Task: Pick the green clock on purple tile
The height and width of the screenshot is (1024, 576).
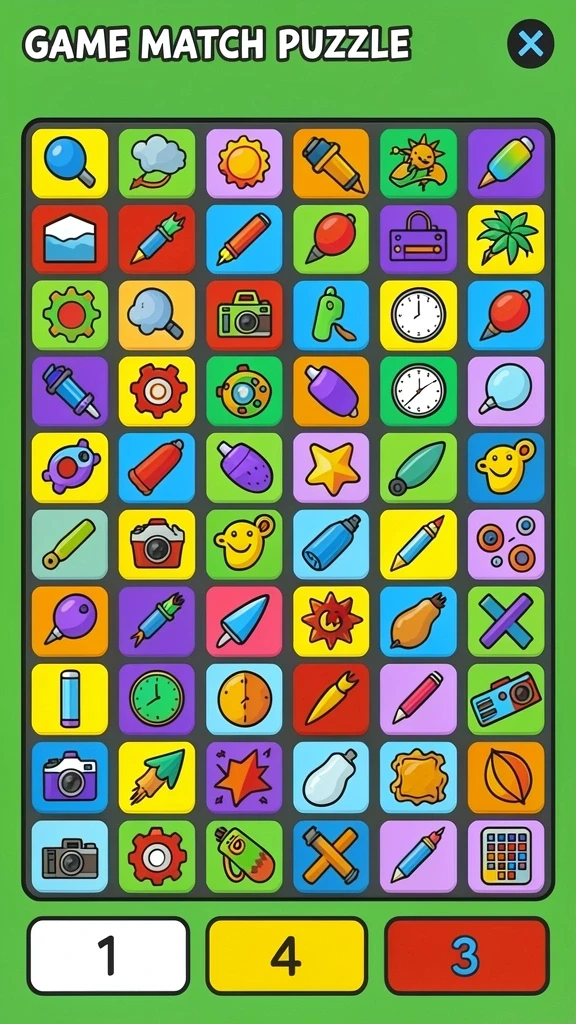Action: [157, 699]
